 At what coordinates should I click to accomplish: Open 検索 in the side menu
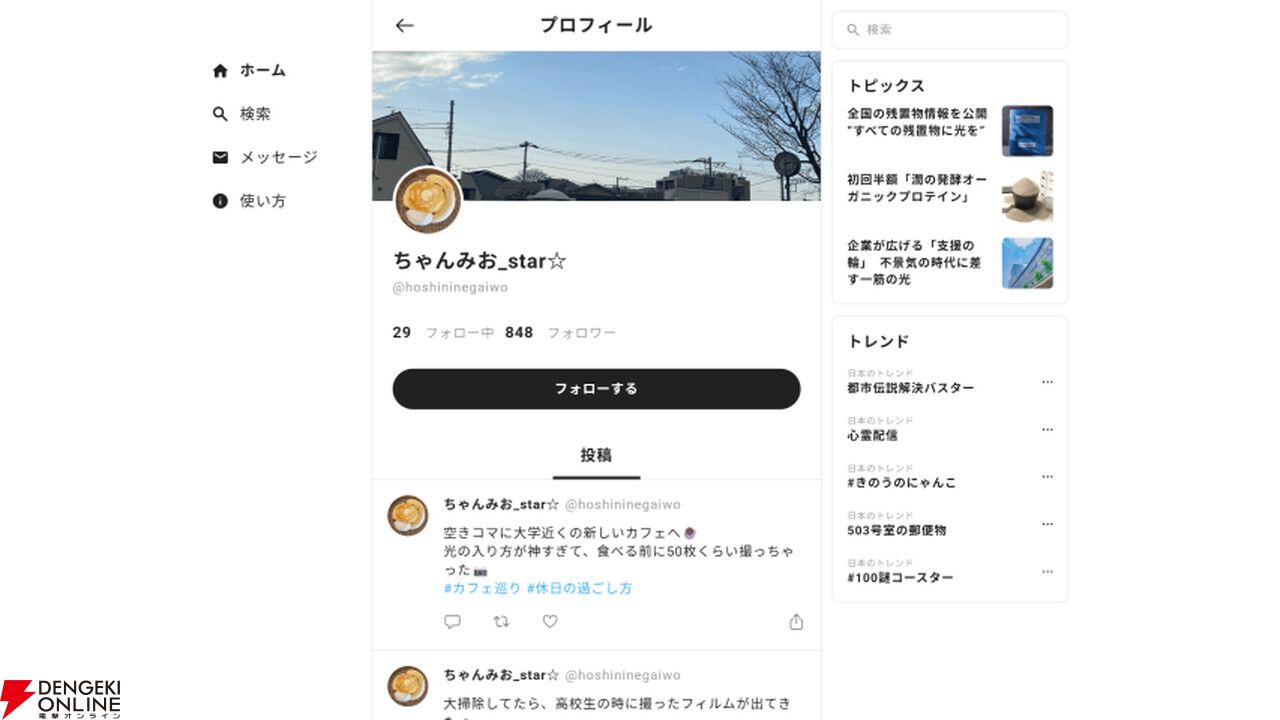241,114
